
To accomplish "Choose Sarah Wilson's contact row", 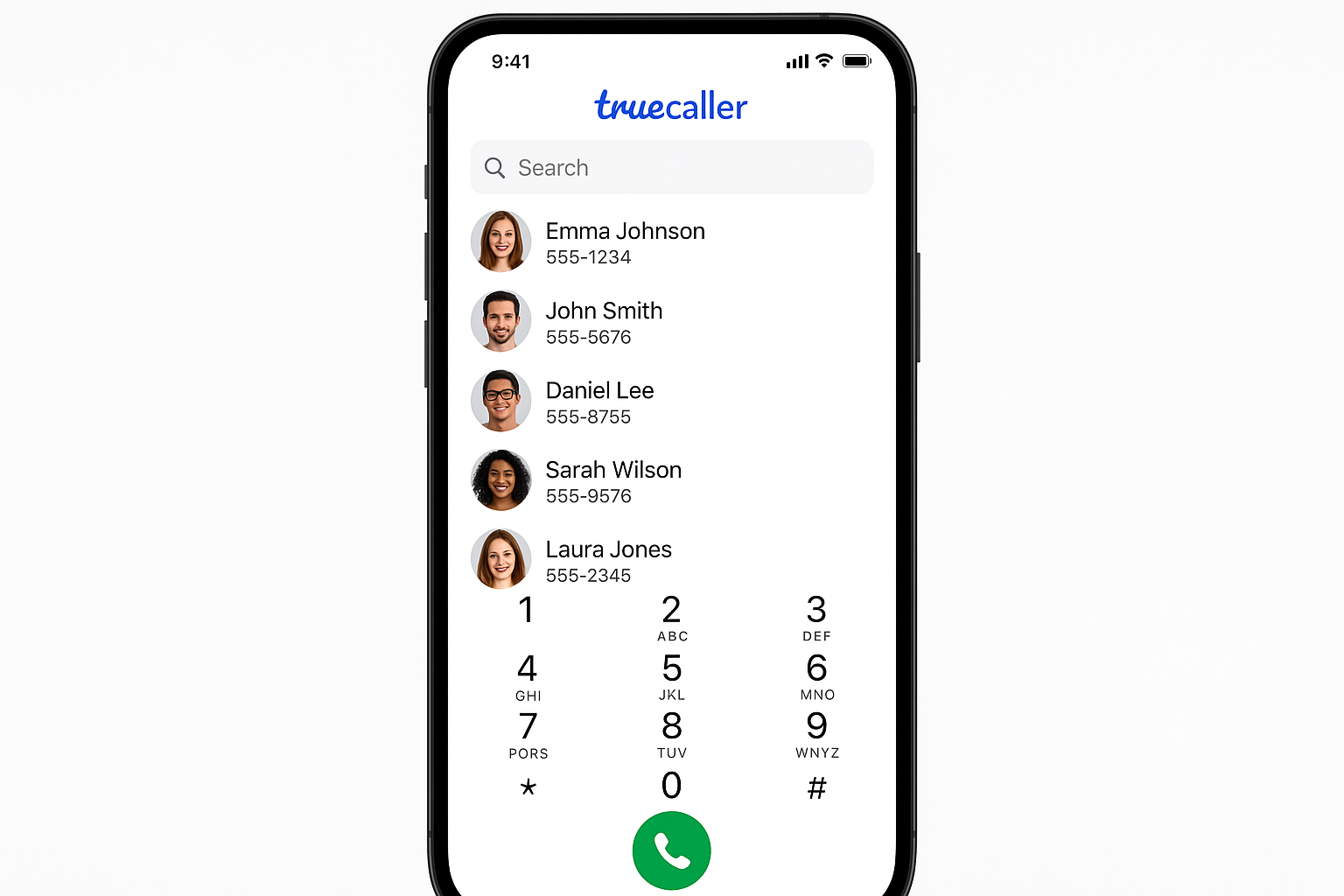I will pyautogui.click(x=612, y=481).
